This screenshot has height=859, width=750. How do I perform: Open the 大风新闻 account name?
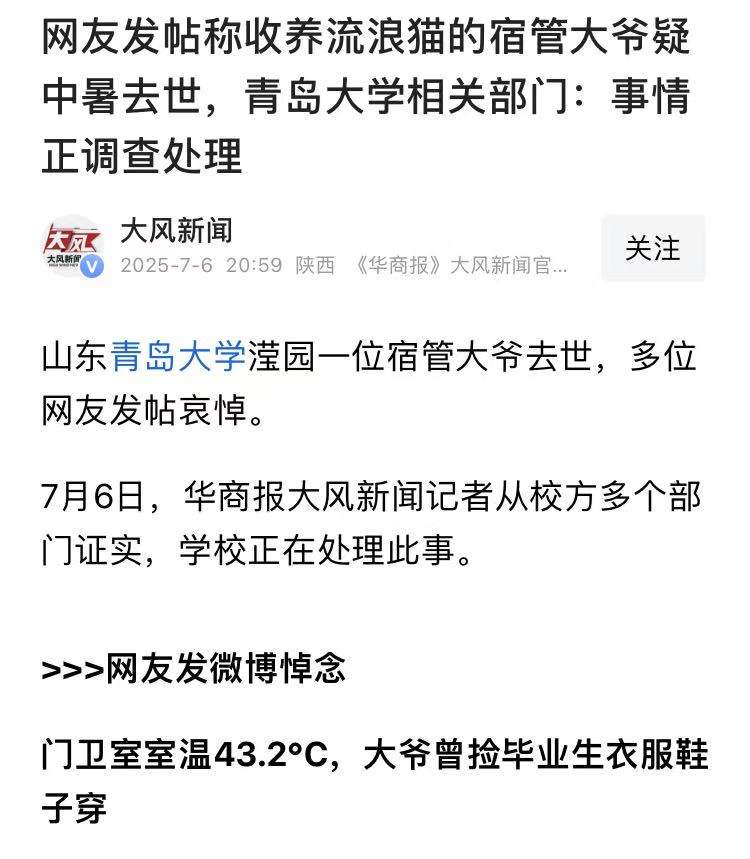click(176, 231)
